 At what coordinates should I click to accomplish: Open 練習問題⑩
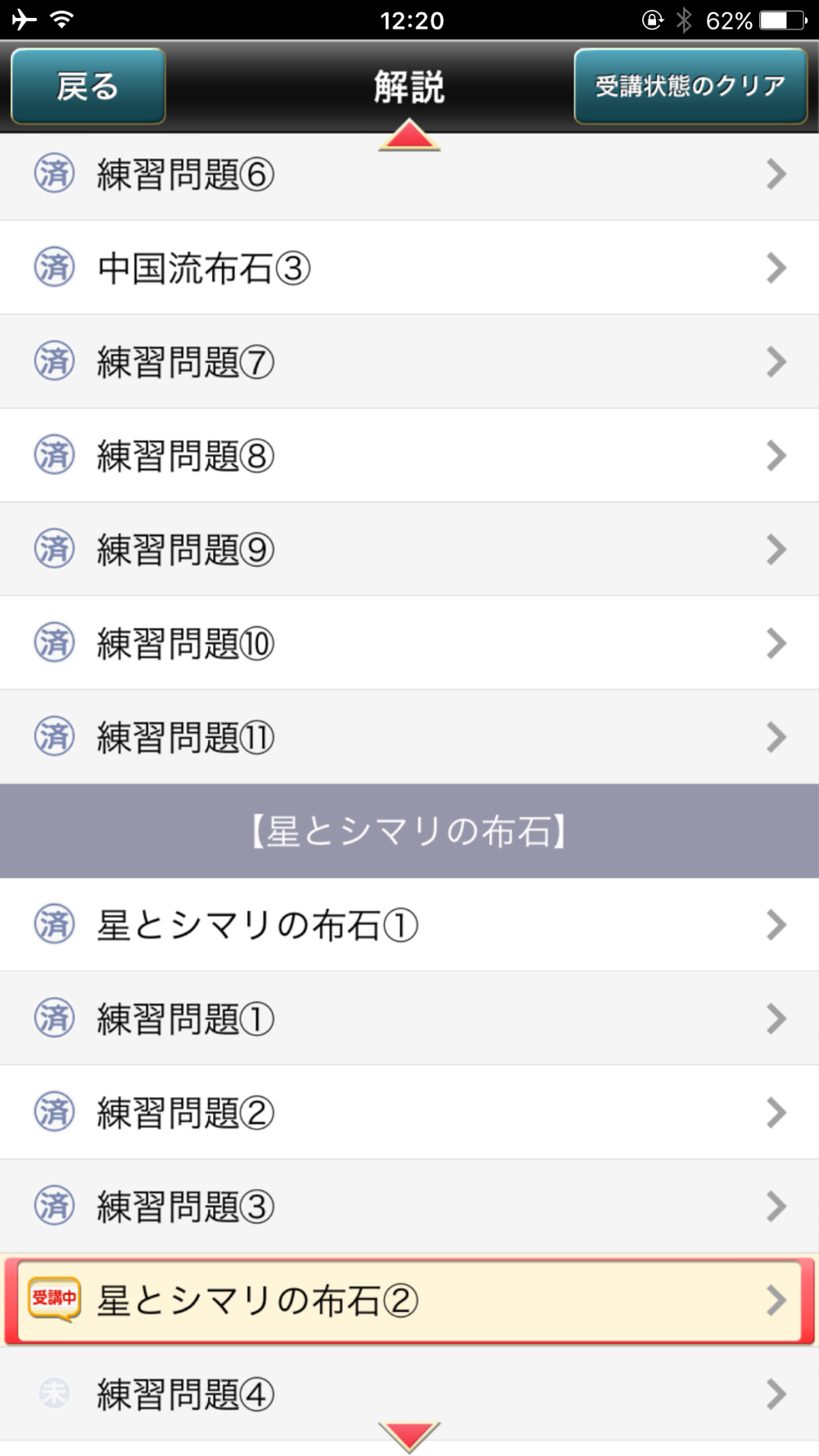point(409,643)
